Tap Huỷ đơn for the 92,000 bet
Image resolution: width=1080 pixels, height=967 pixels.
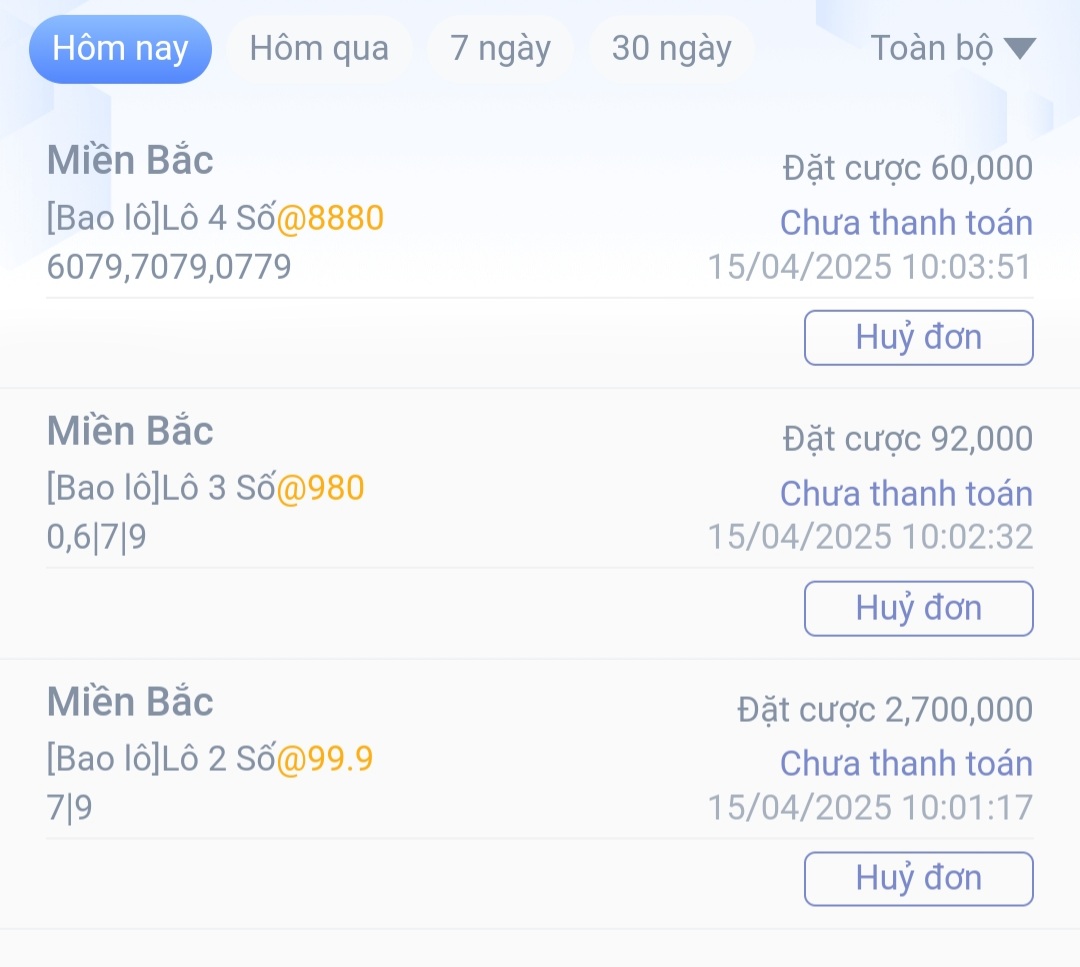(x=918, y=608)
